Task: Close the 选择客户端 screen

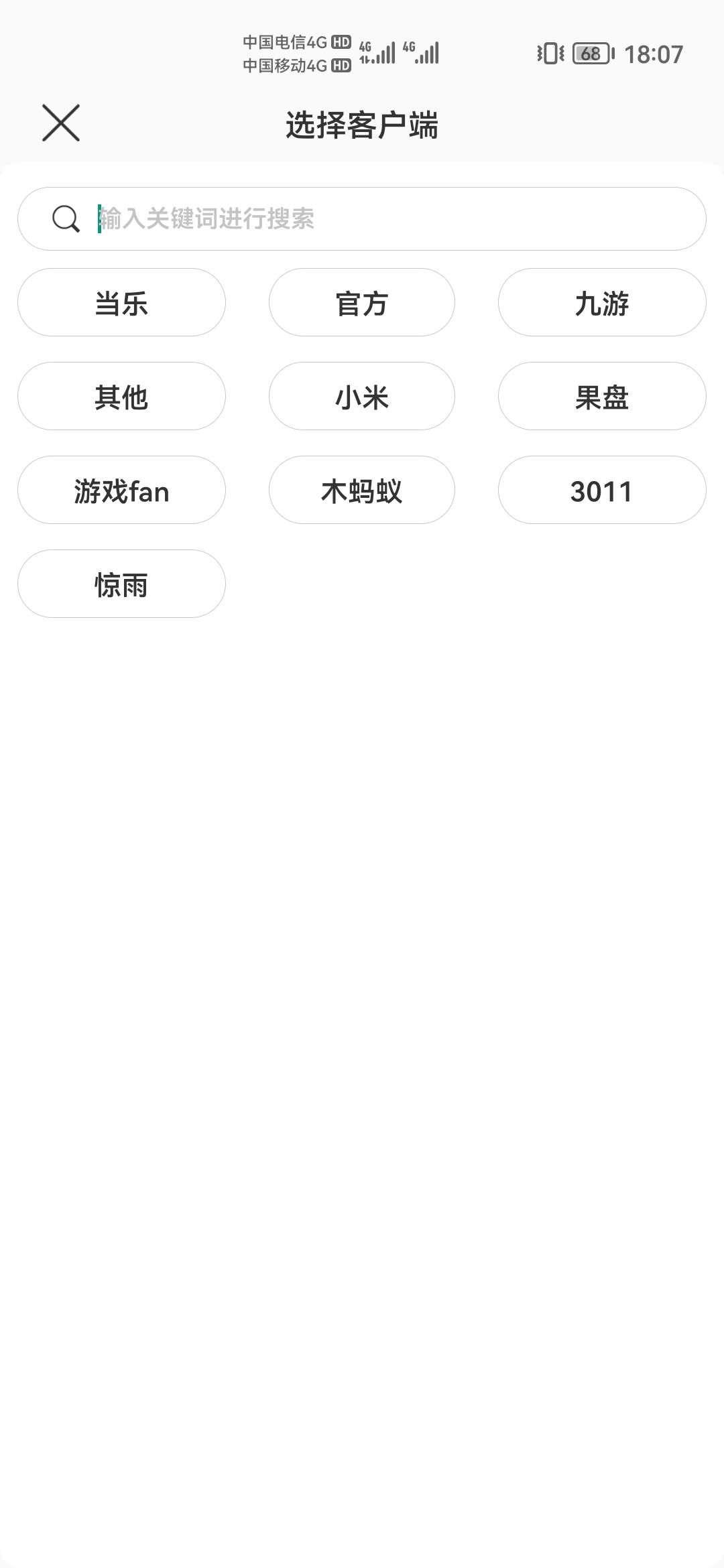Action: pos(61,123)
